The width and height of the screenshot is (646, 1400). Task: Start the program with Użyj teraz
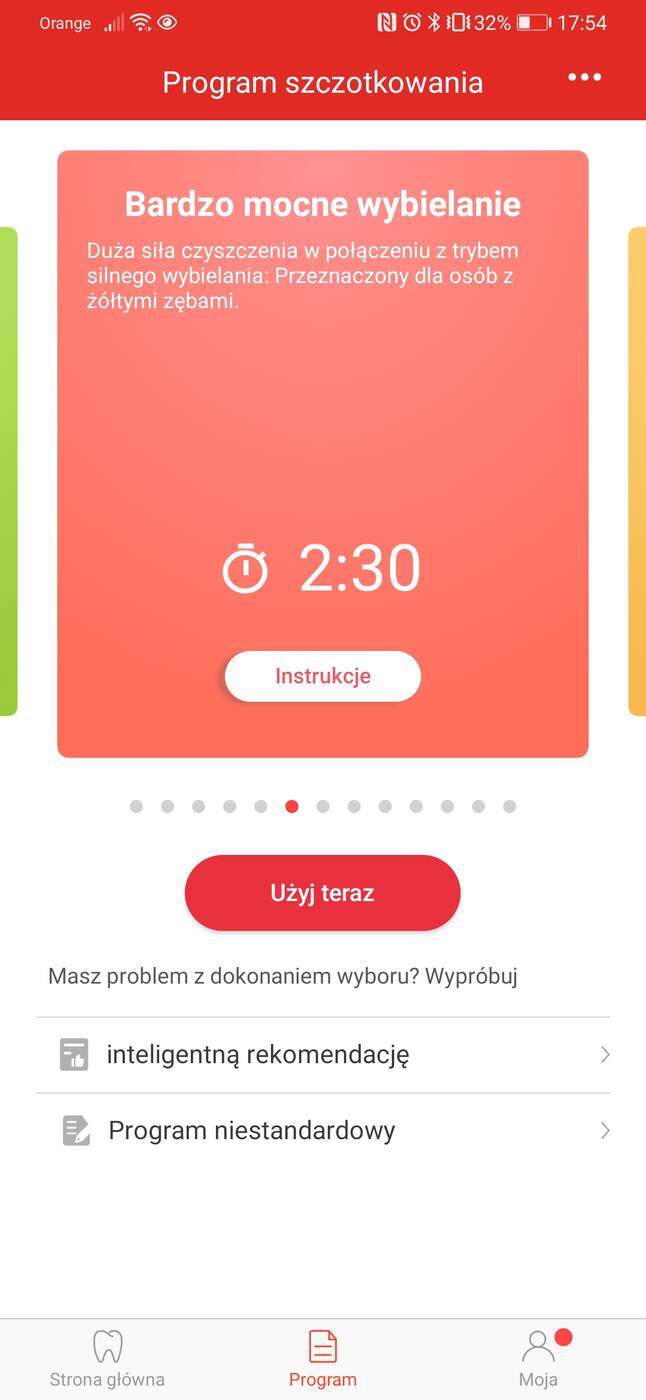[322, 893]
